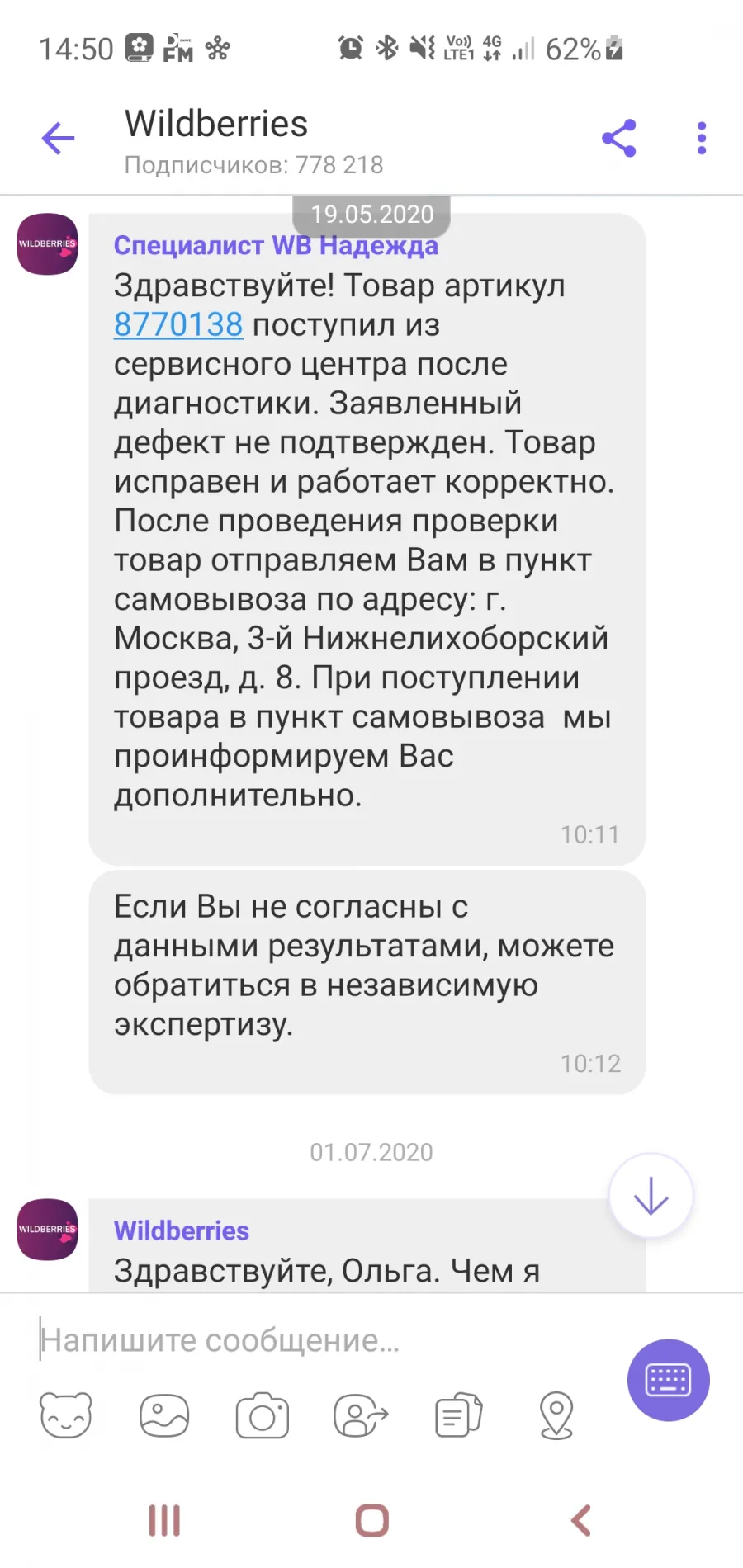743x1568 pixels.
Task: Go back from the Wildberries chat
Action: pos(58,138)
